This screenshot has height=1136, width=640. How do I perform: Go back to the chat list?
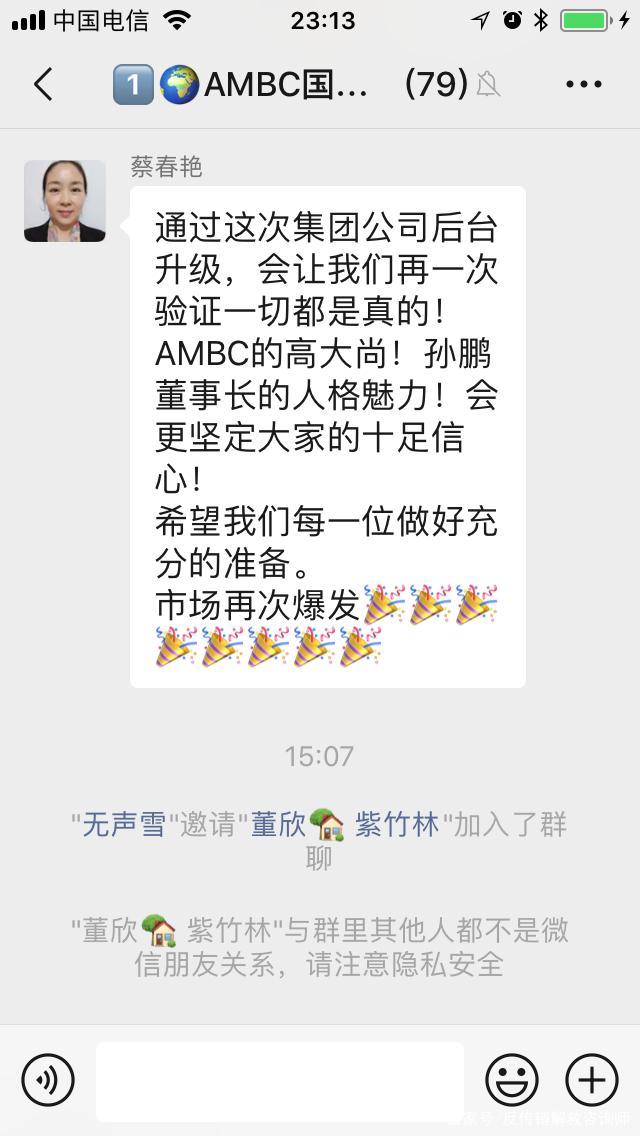(x=43, y=85)
